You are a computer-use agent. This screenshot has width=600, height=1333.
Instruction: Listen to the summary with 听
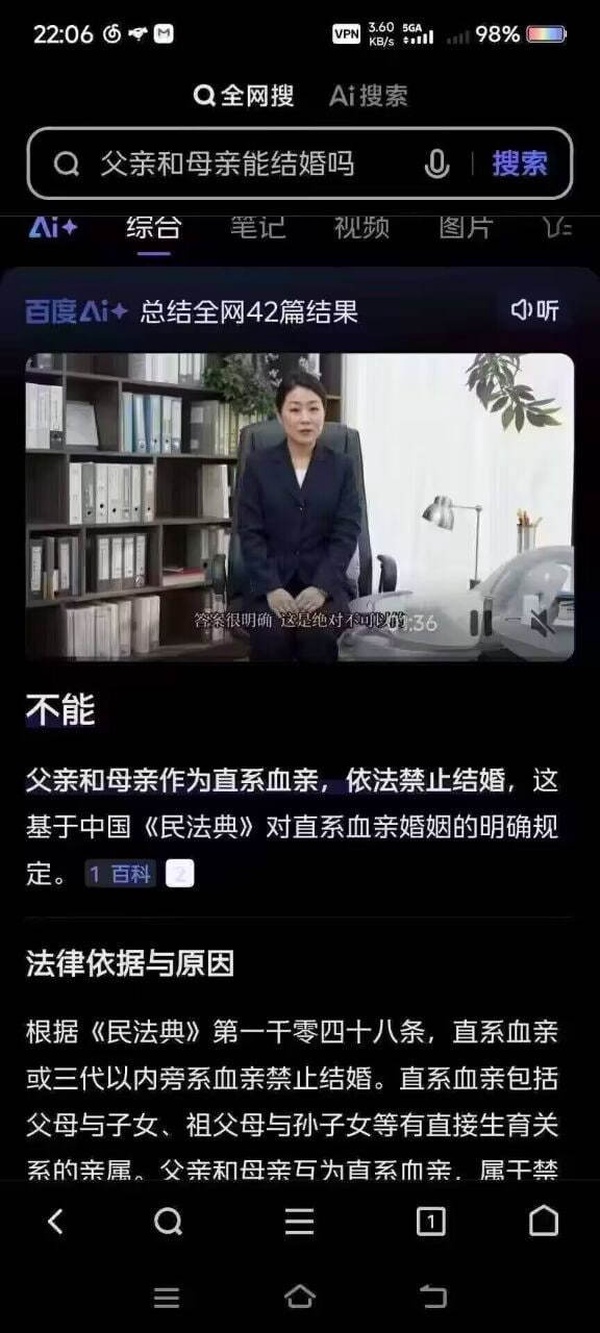(x=535, y=311)
